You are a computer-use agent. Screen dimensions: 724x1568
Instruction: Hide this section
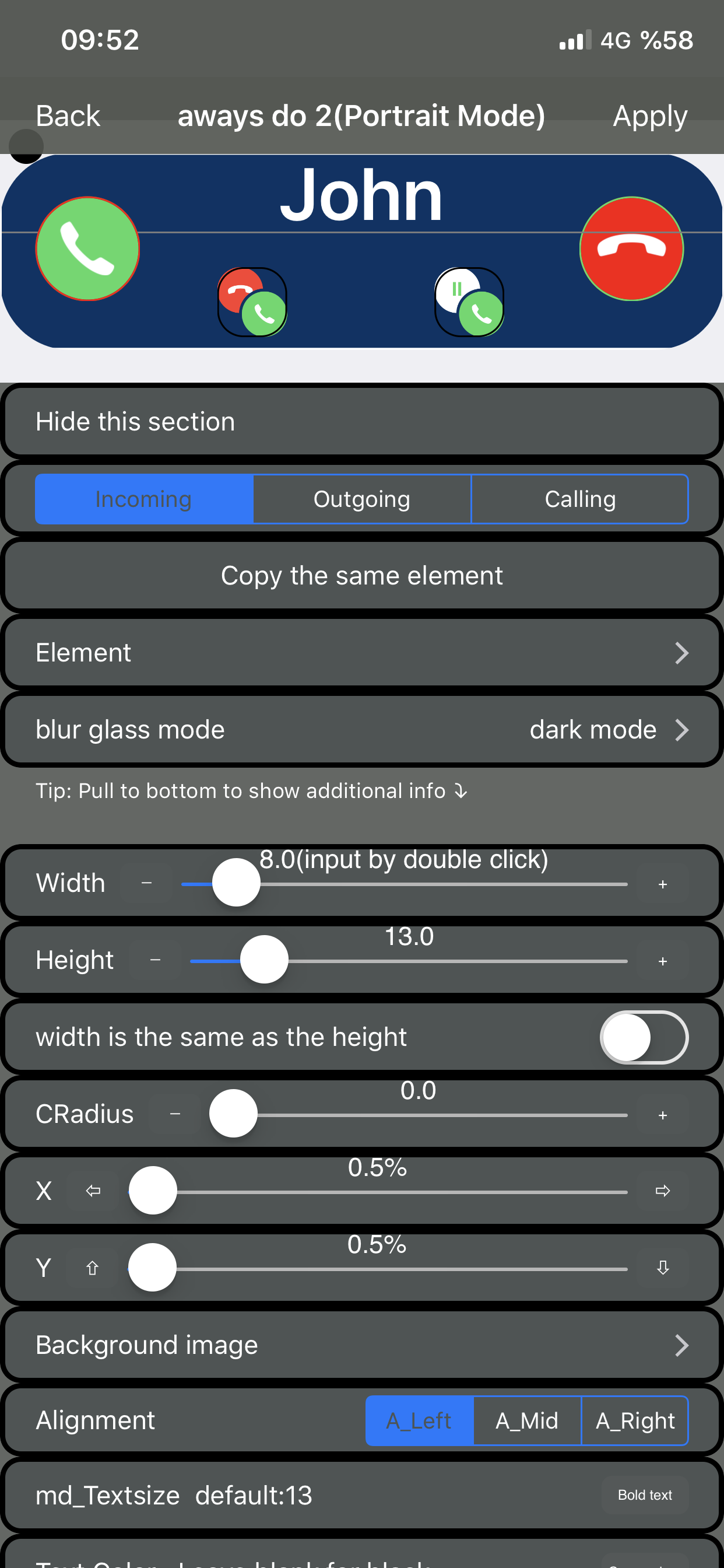[361, 421]
